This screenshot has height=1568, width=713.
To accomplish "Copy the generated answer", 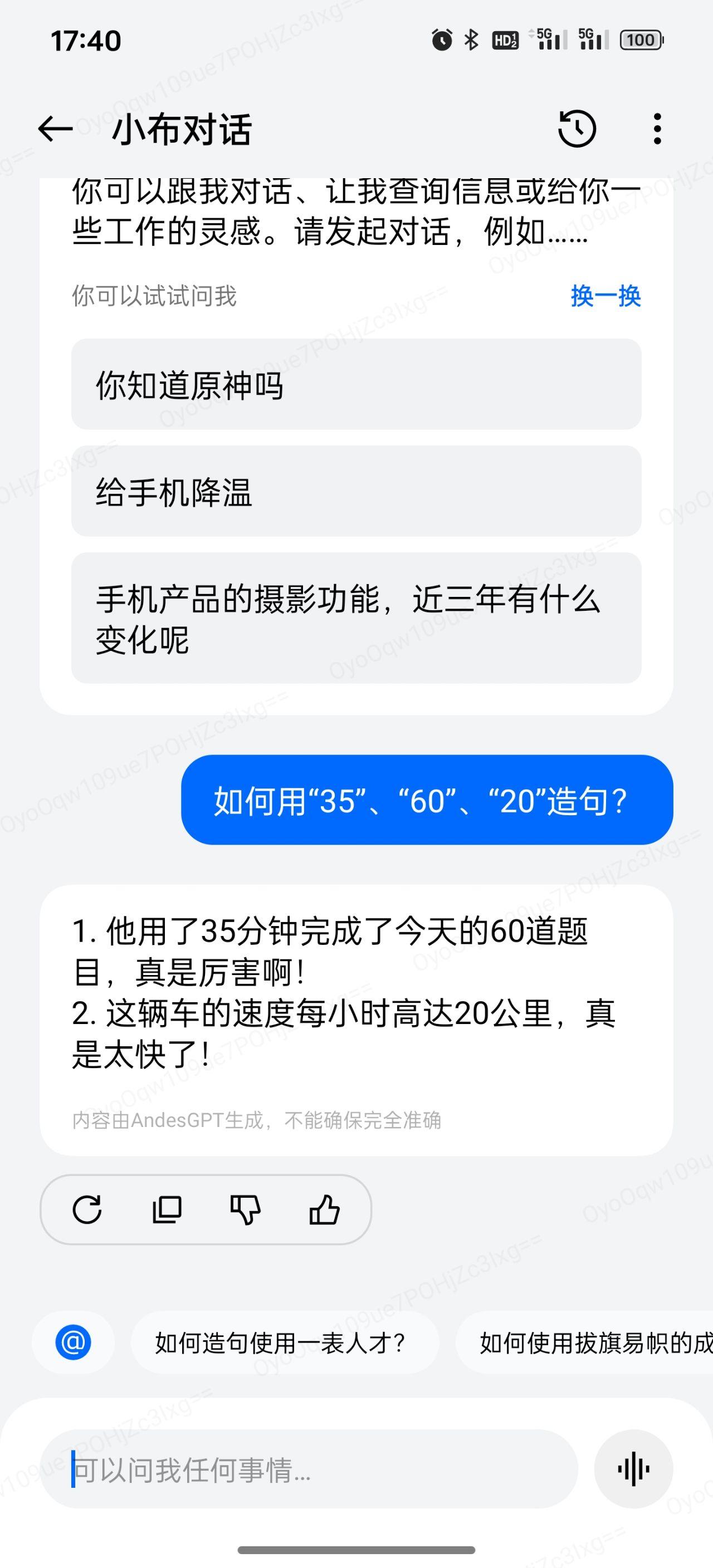I will click(166, 1209).
